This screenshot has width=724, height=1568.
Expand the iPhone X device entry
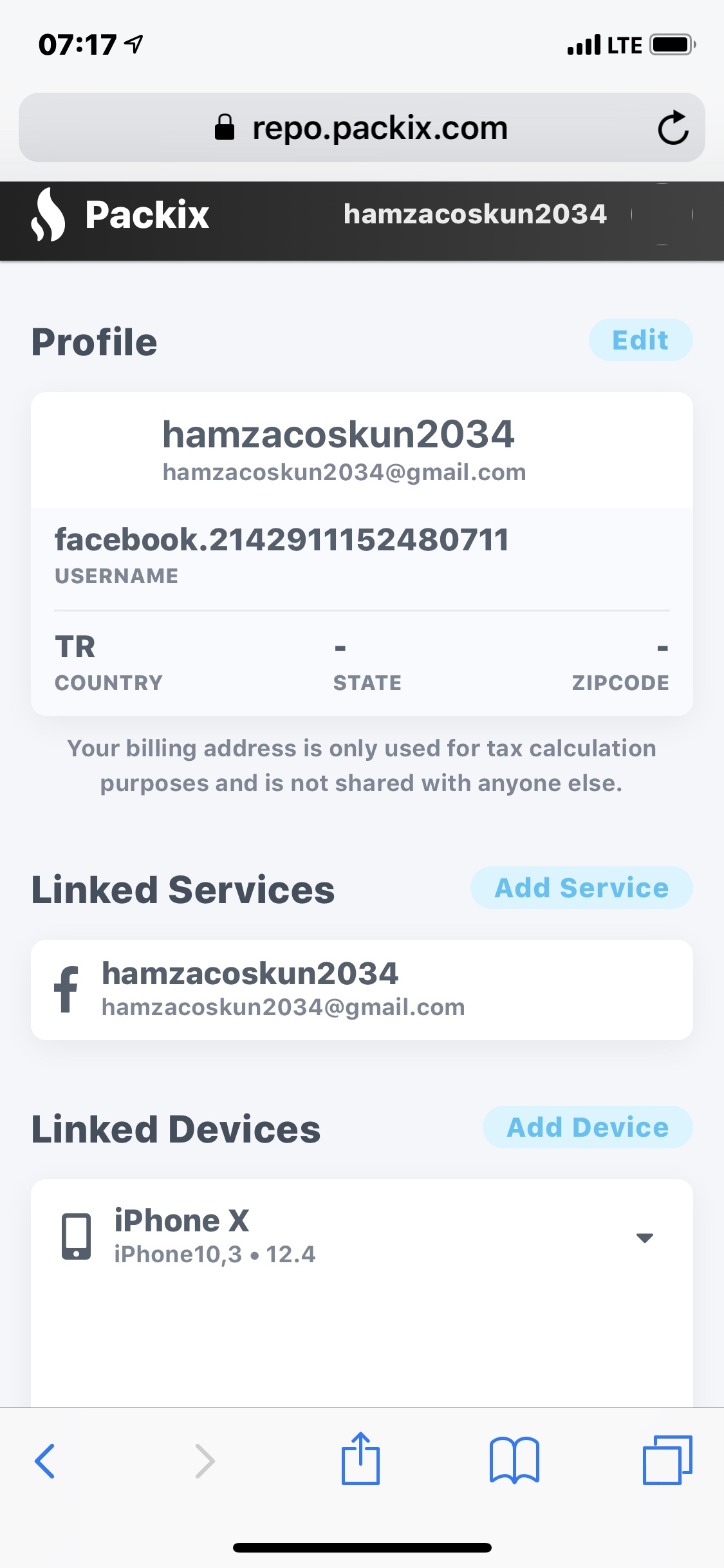[x=644, y=1237]
